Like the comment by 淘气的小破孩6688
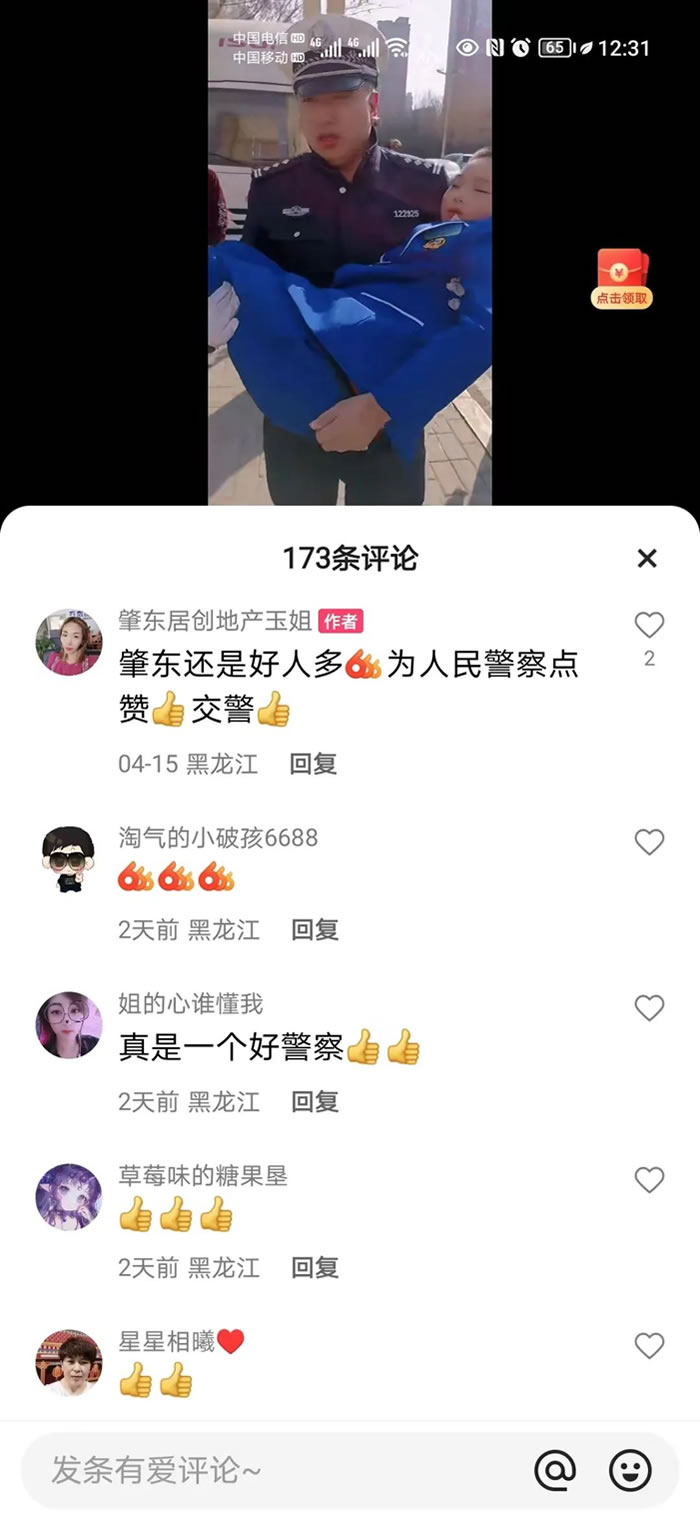Image resolution: width=700 pixels, height=1520 pixels. coord(649,843)
